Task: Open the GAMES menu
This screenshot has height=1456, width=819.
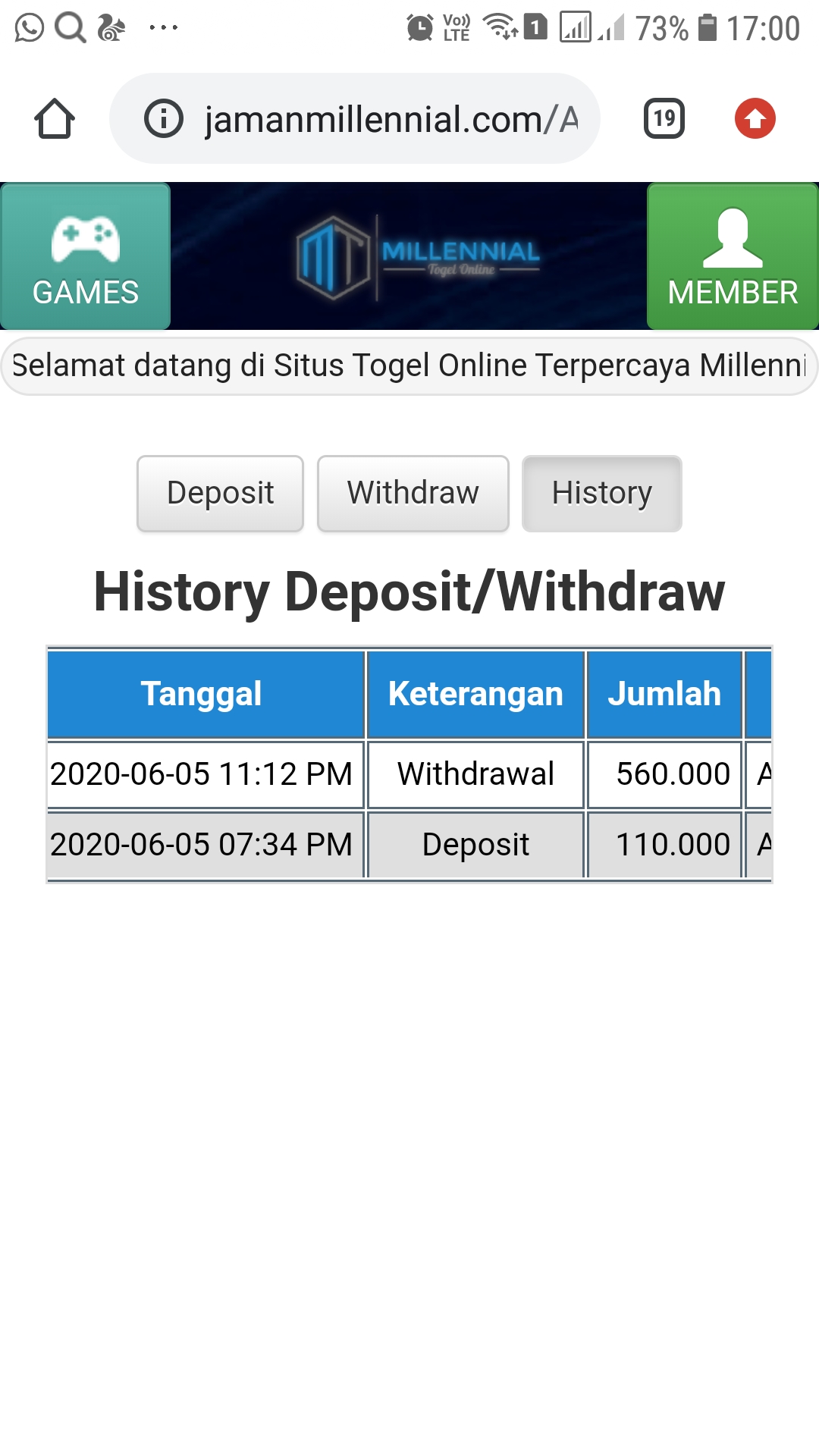Action: 86,256
